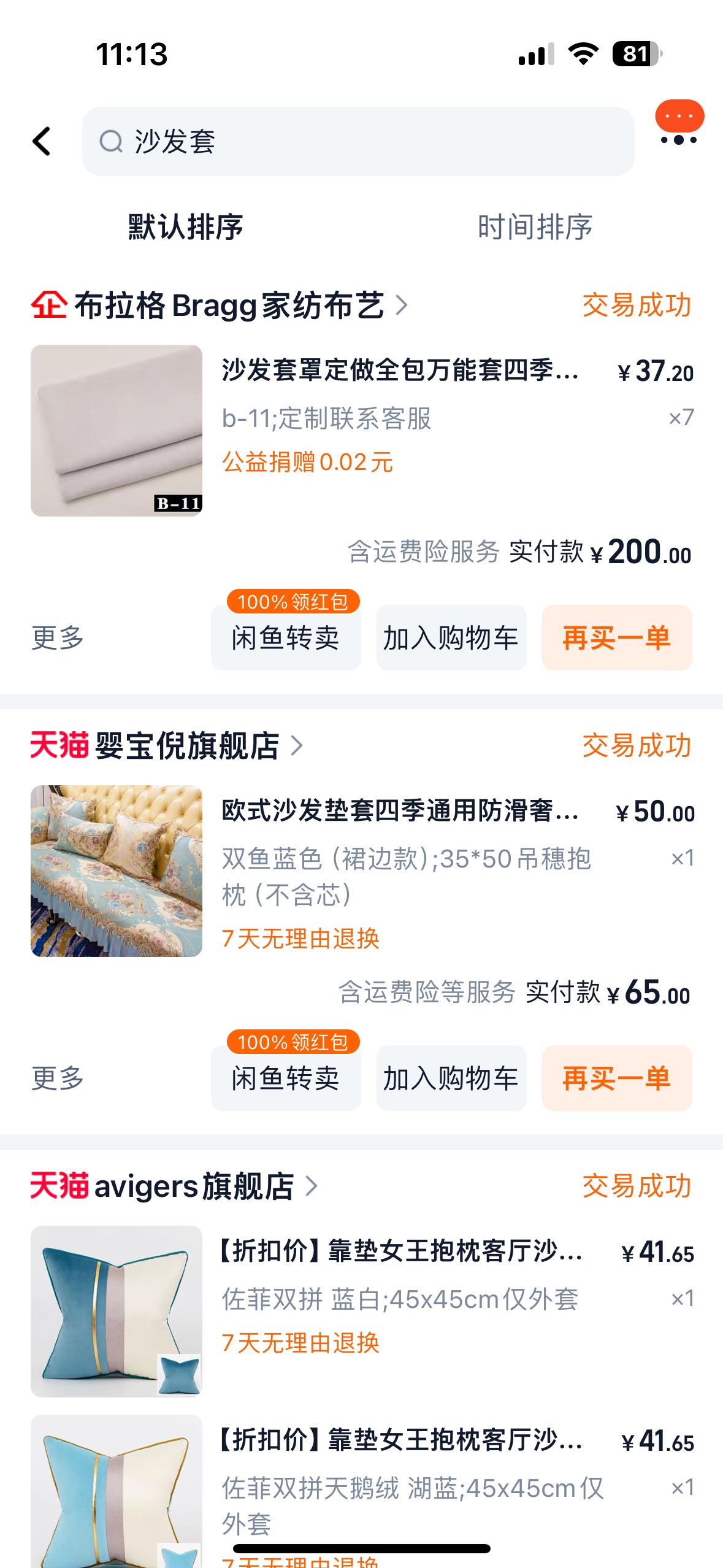The image size is (723, 1568).
Task: Choose 闲鱼转卖 for the 婴宝倪 order
Action: (x=286, y=1078)
